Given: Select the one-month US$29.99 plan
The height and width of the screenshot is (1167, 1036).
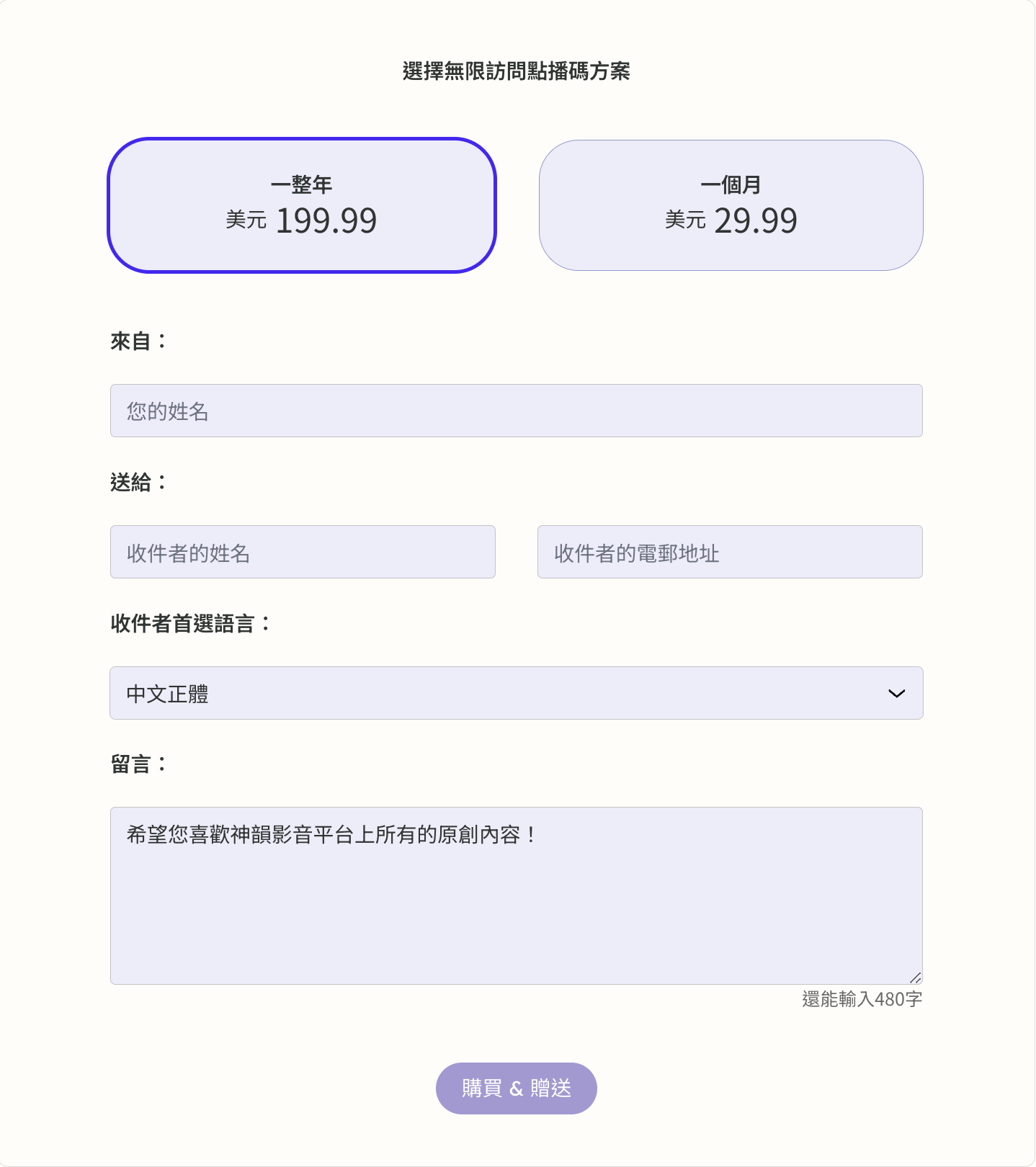Looking at the screenshot, I should pos(730,205).
